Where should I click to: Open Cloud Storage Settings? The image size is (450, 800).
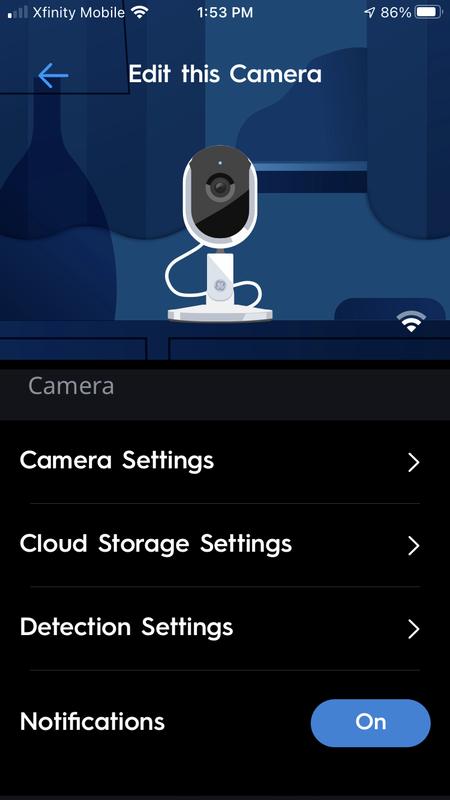coord(225,545)
